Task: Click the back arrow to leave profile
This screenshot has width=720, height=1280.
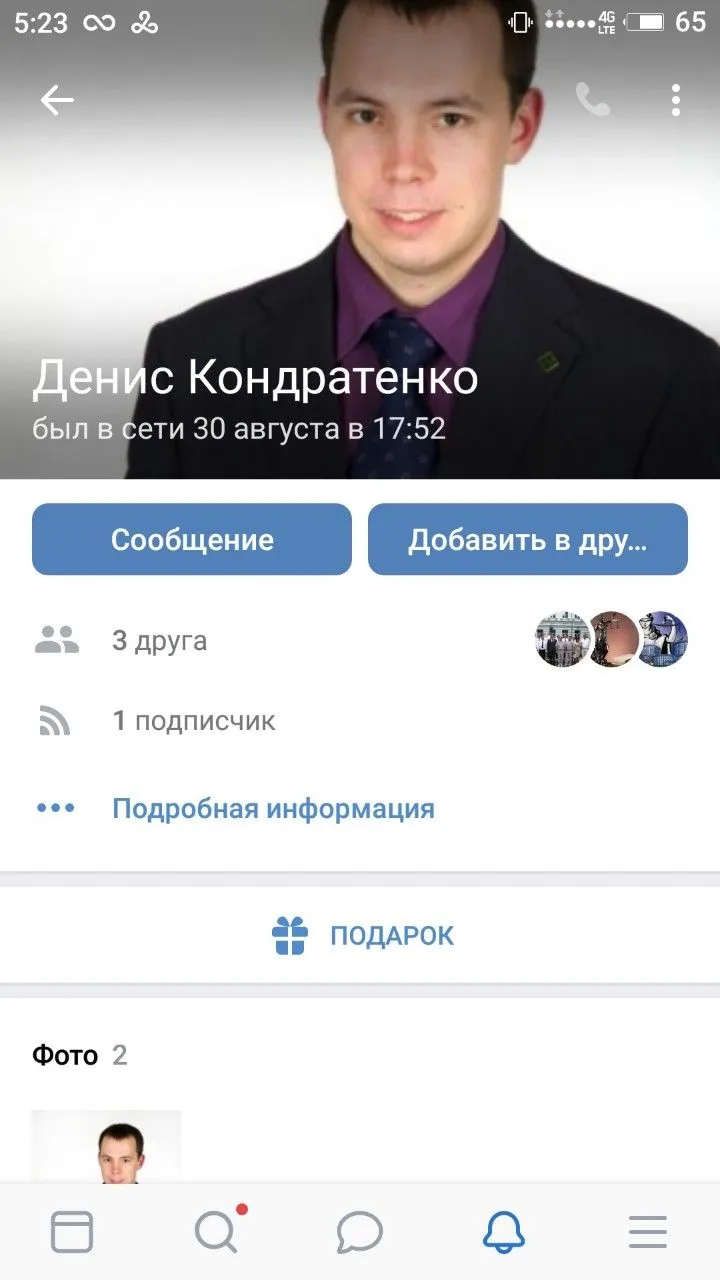Action: coord(57,99)
